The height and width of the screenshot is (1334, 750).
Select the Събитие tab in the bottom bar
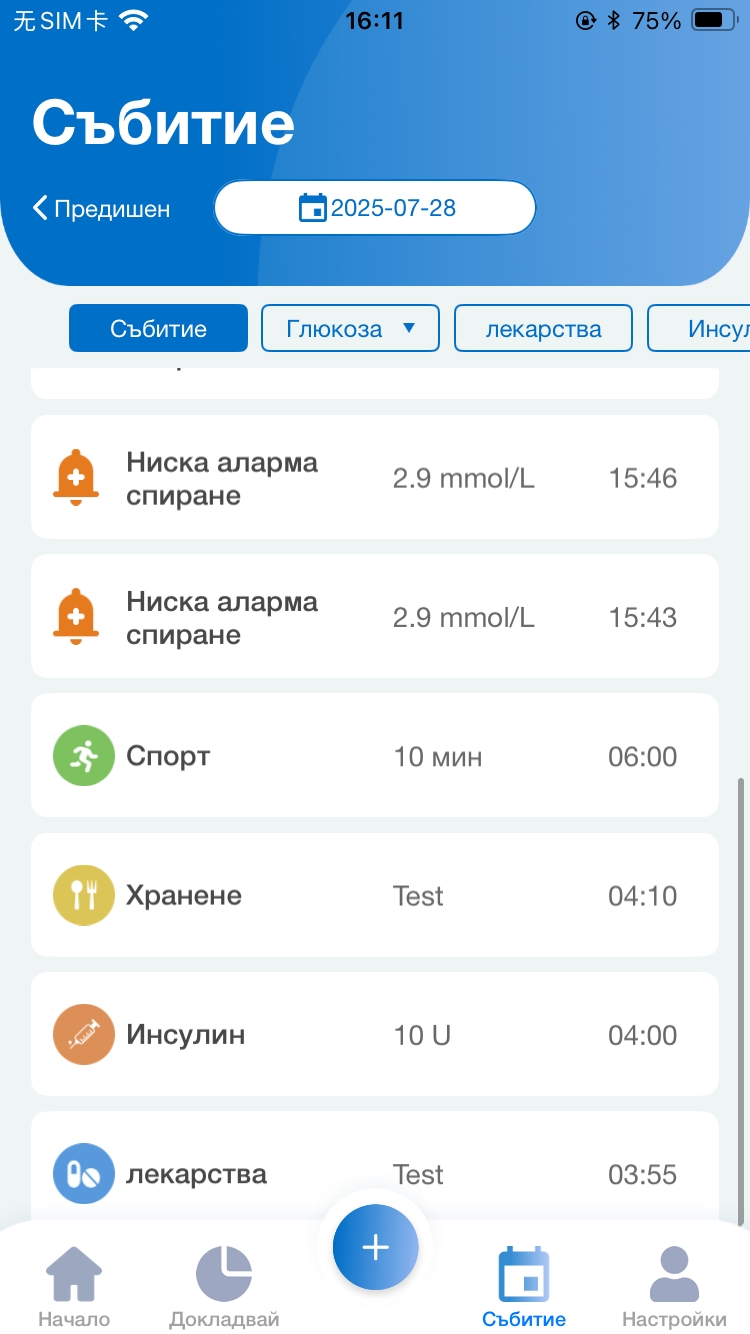click(x=524, y=1288)
